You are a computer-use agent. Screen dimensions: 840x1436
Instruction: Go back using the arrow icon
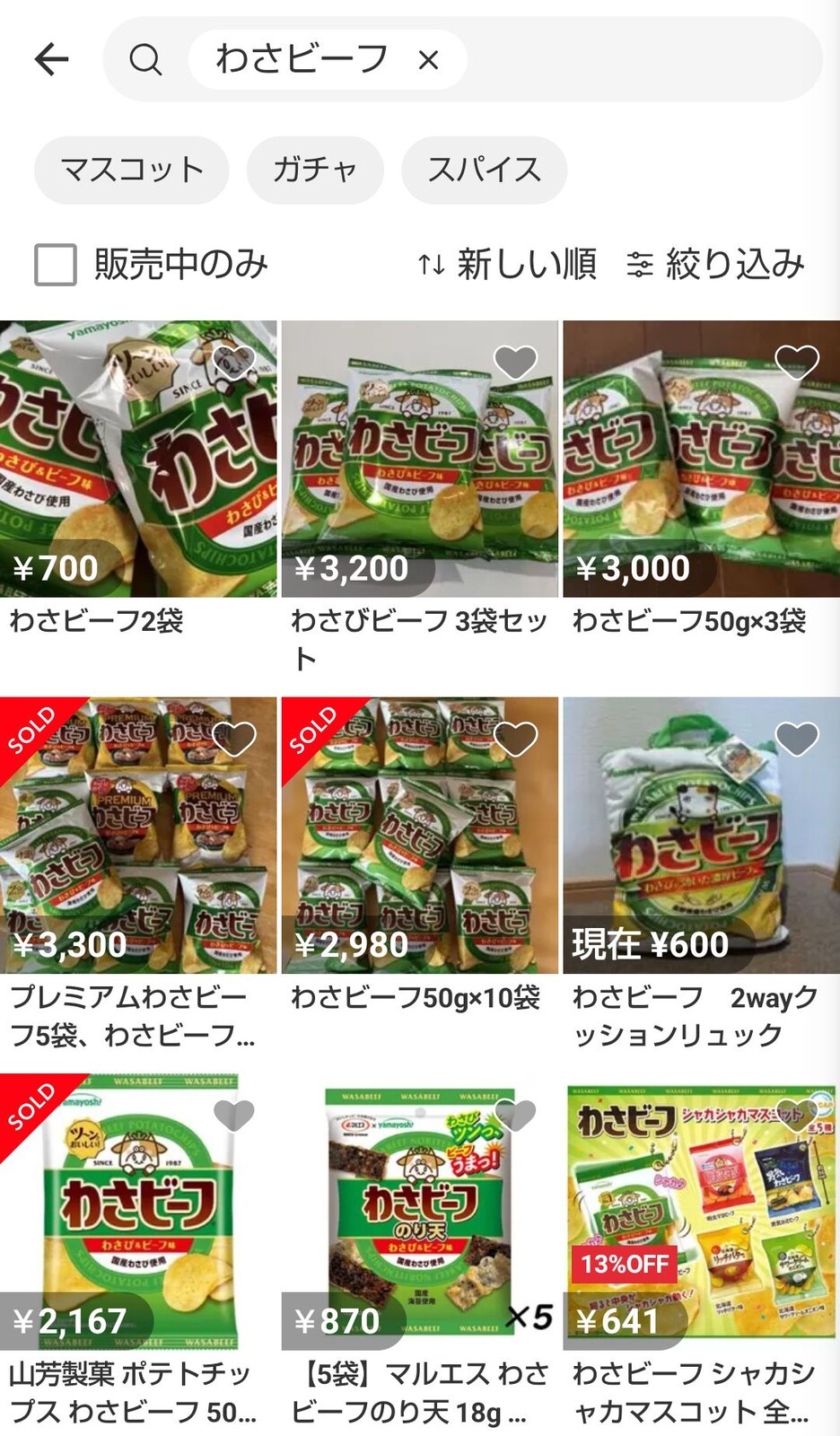coord(51,60)
